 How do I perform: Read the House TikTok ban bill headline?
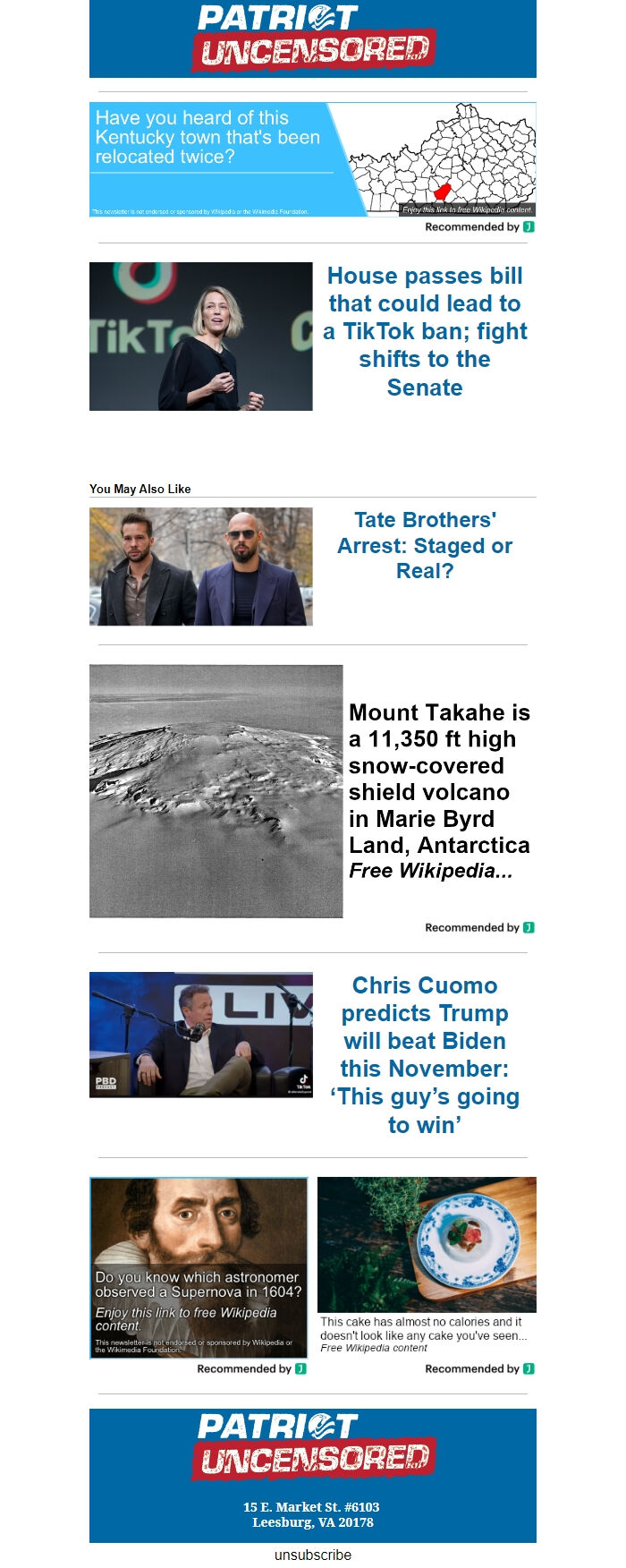point(425,331)
